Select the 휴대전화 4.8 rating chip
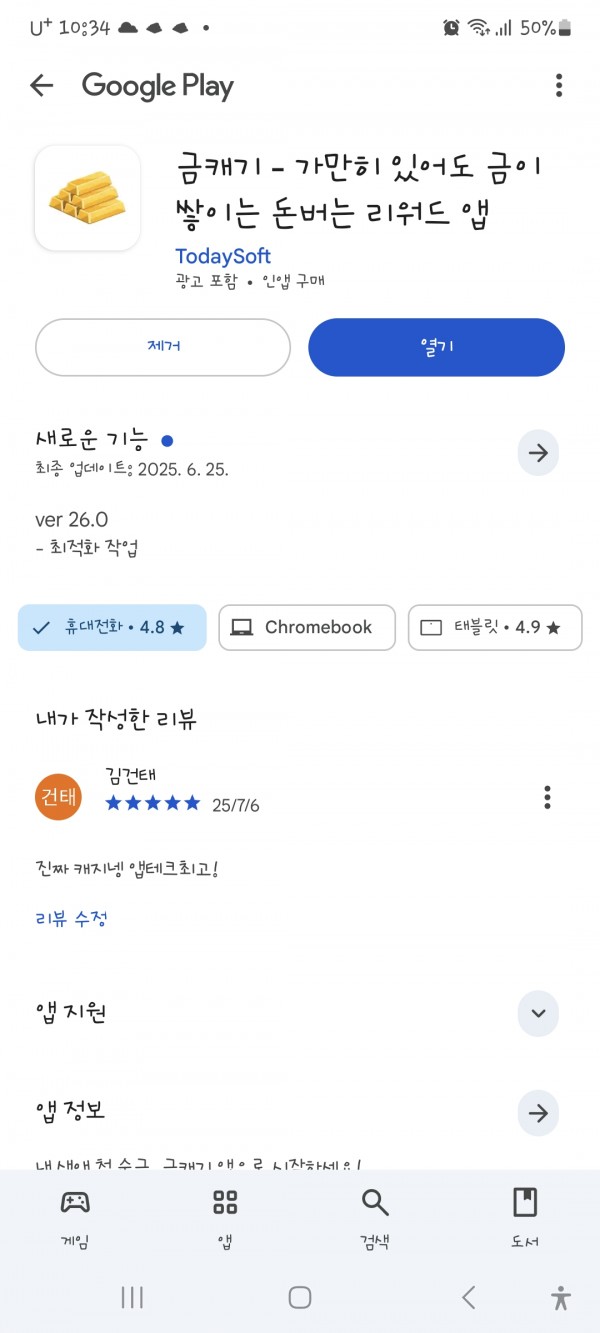 coord(112,628)
